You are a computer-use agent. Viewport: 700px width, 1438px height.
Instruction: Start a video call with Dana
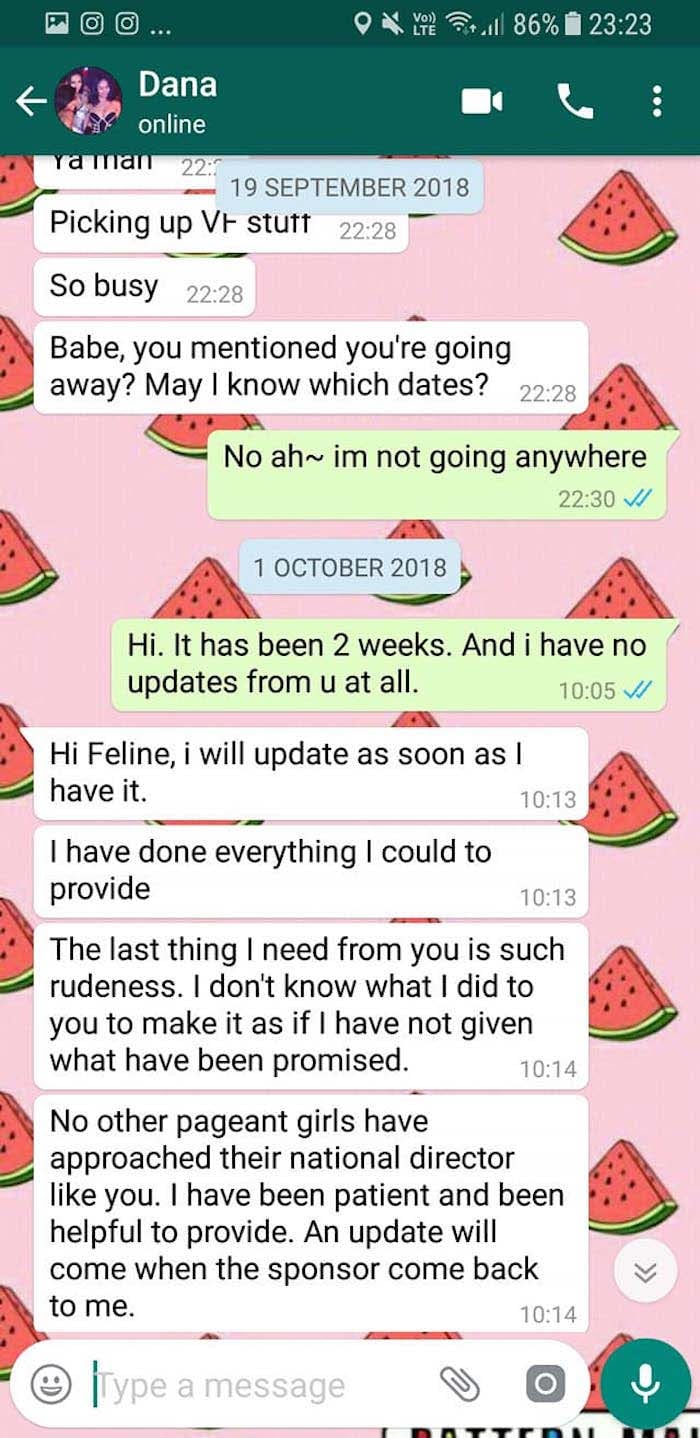coord(481,101)
